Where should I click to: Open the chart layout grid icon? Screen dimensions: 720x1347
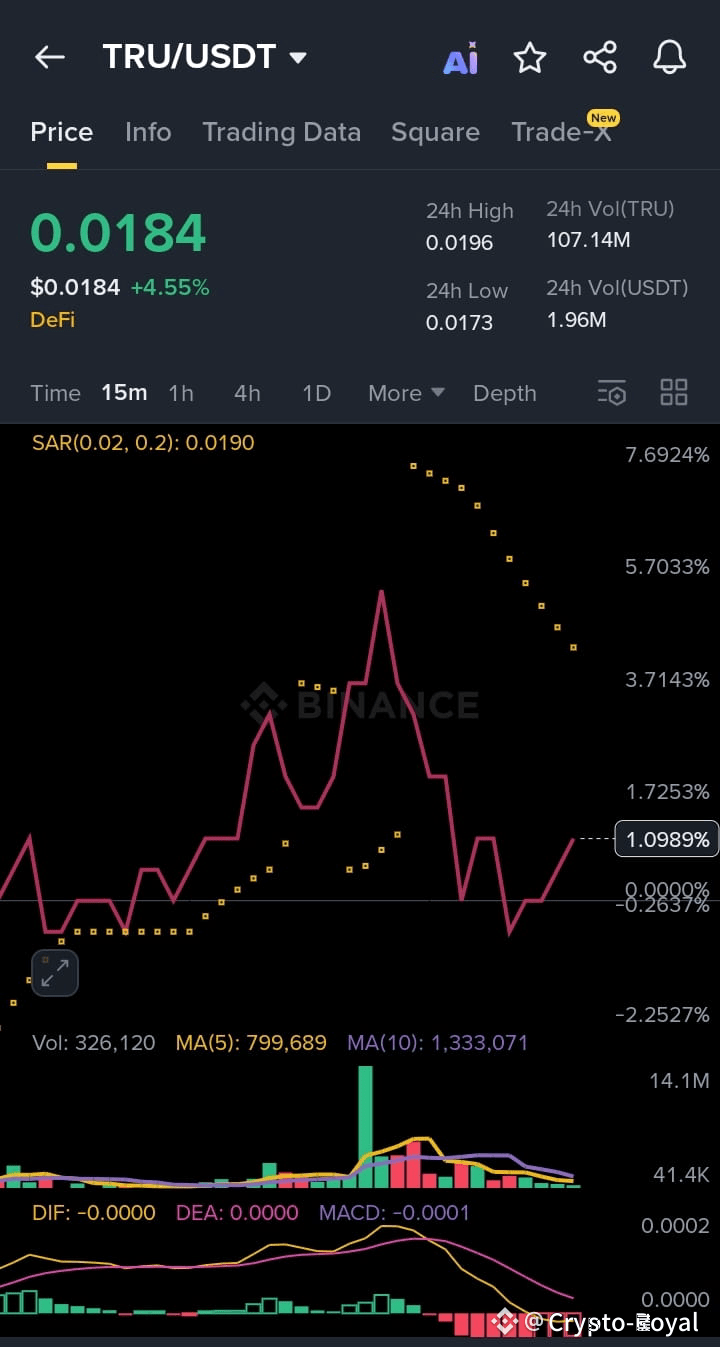point(673,393)
